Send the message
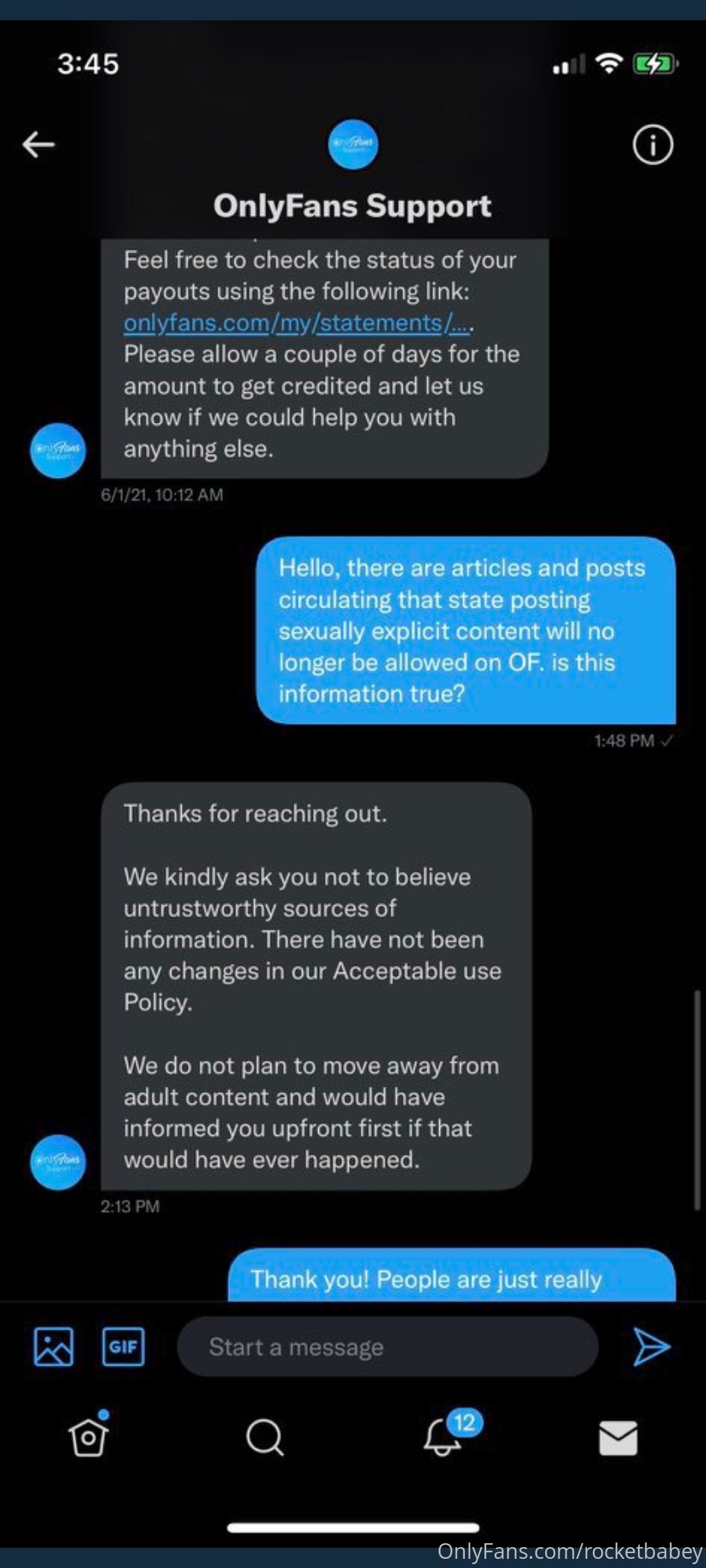Image resolution: width=706 pixels, height=1568 pixels. click(652, 1347)
